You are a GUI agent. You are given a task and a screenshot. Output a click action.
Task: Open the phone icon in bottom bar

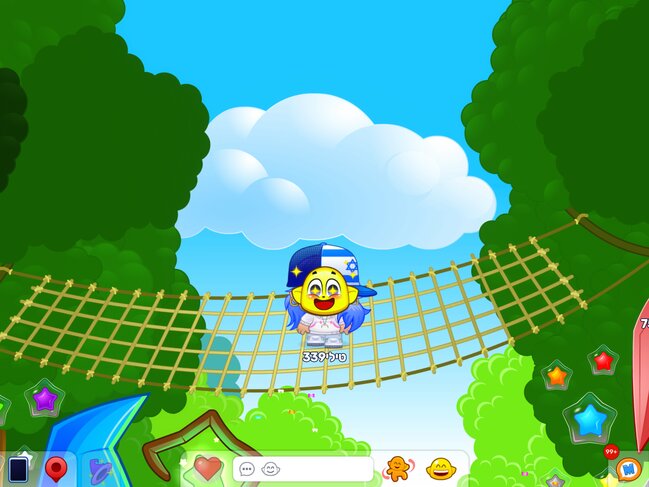[x=18, y=469]
